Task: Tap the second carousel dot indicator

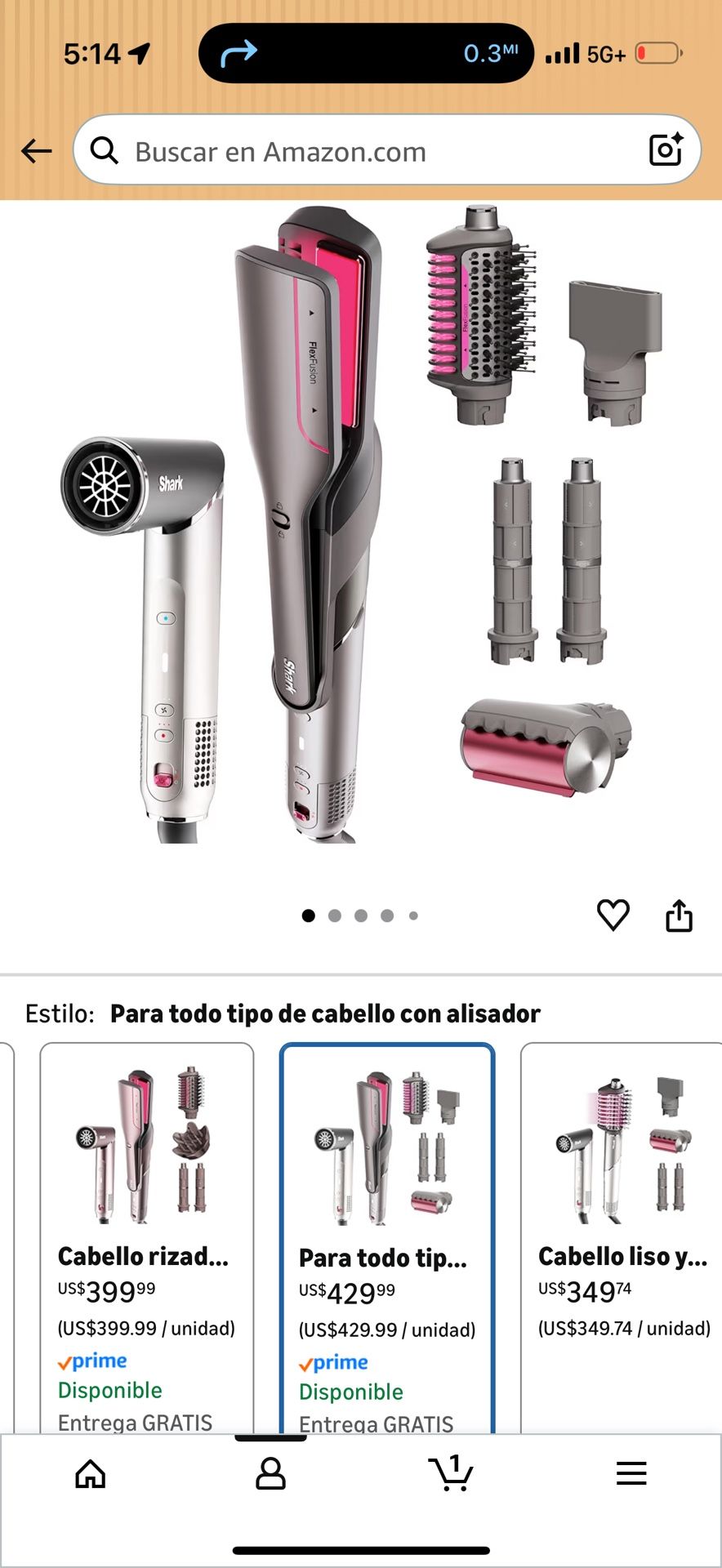Action: pyautogui.click(x=335, y=915)
